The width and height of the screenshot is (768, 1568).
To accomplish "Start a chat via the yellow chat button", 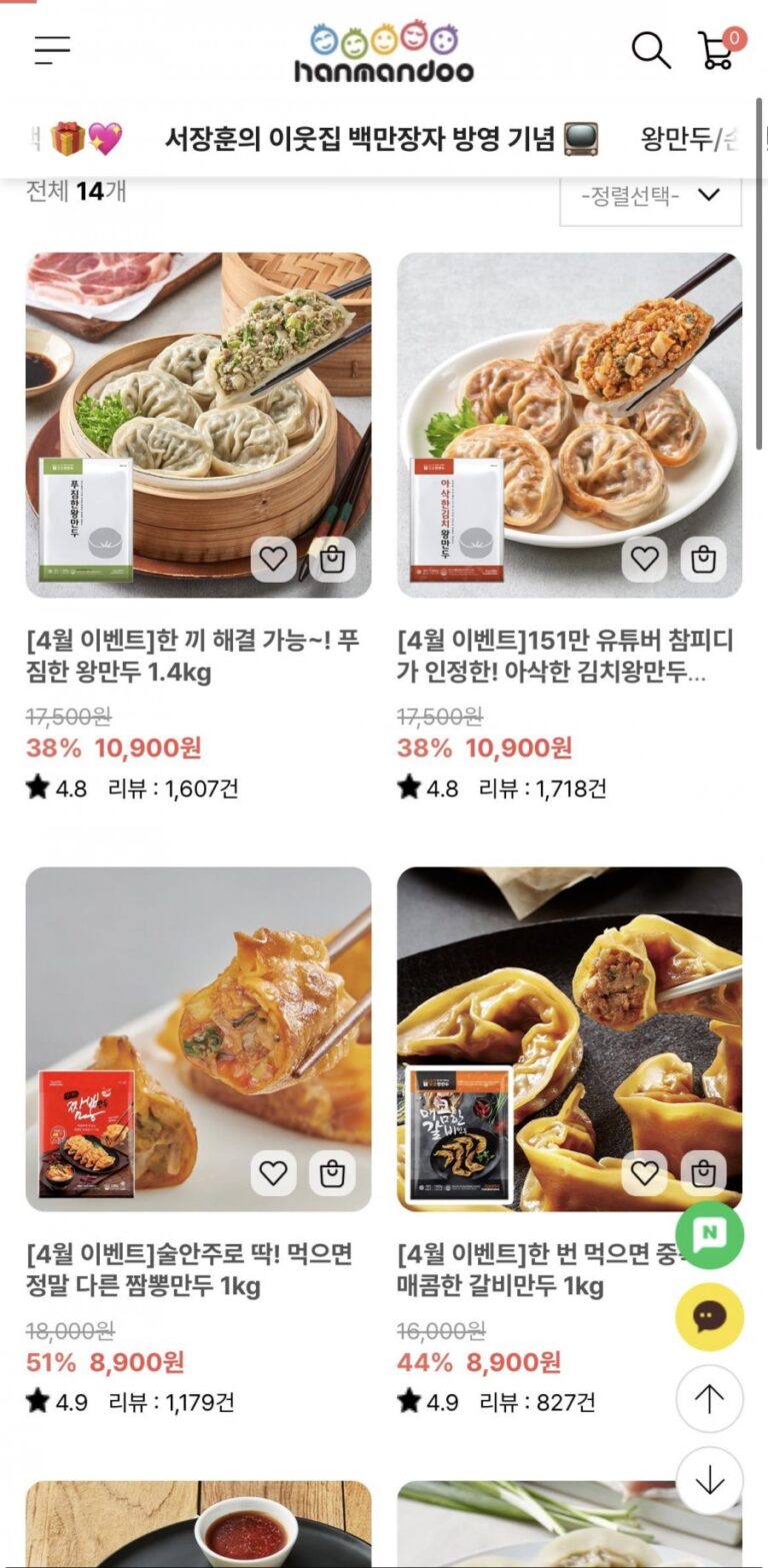I will [x=709, y=1317].
